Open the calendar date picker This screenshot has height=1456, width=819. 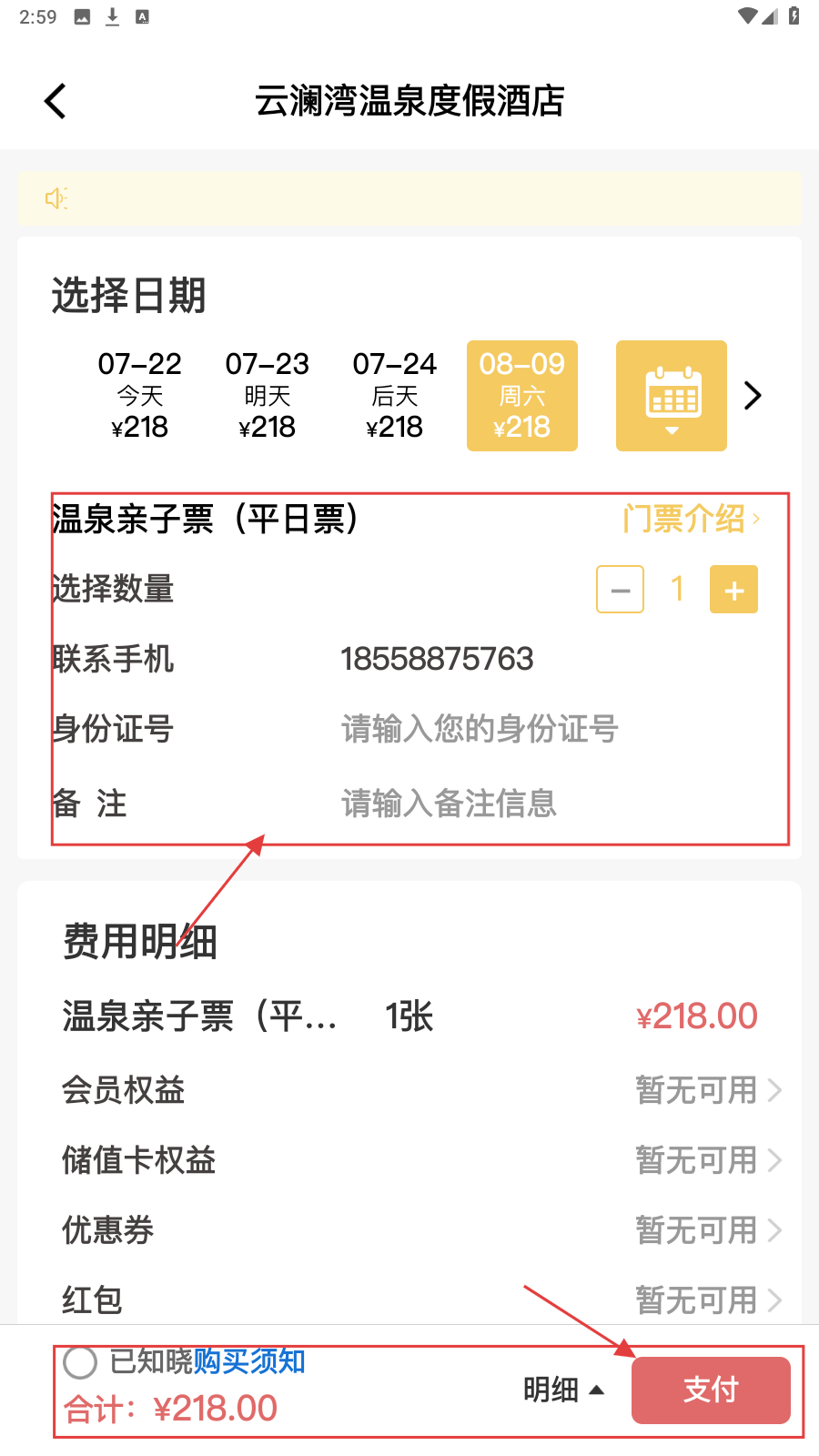pos(672,396)
